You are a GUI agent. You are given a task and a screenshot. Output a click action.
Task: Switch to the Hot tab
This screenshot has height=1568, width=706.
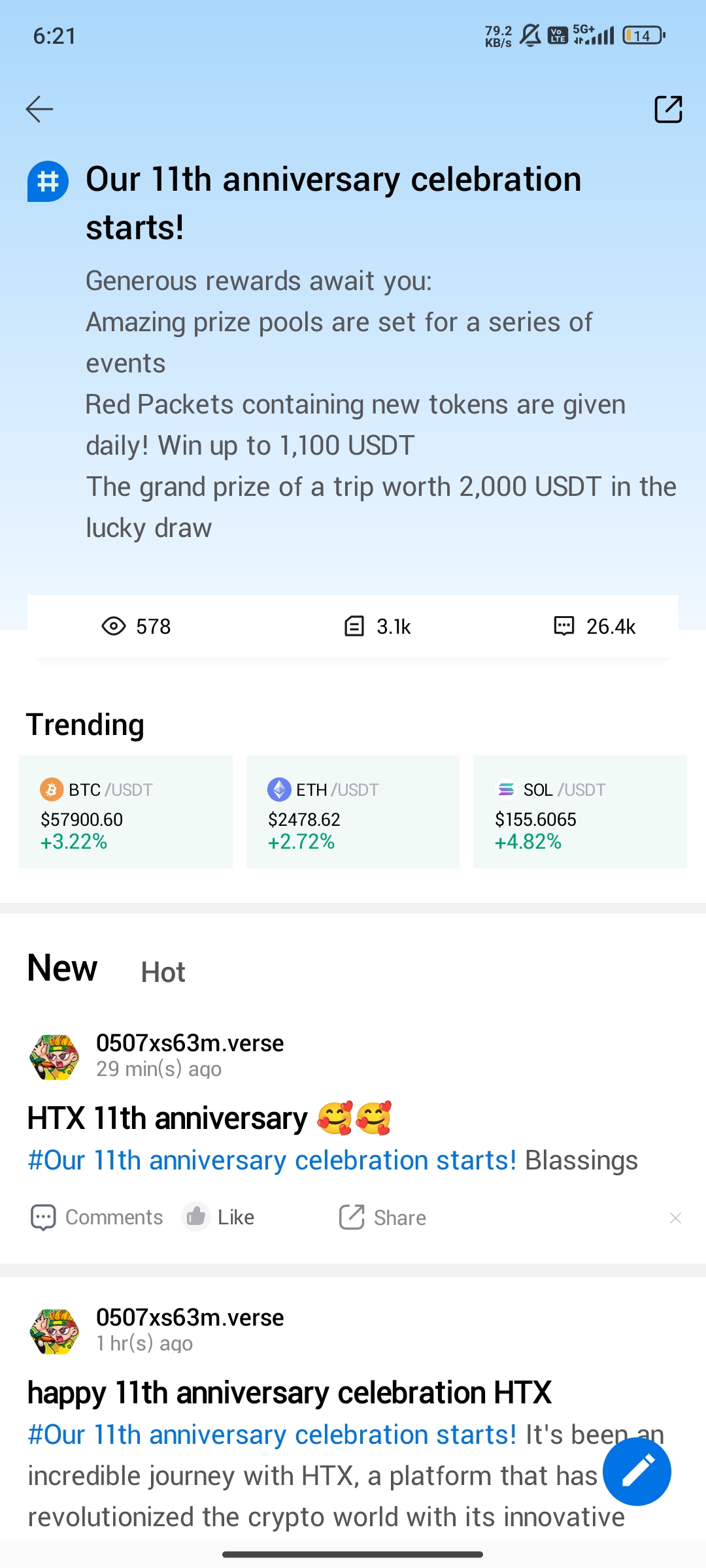point(163,972)
